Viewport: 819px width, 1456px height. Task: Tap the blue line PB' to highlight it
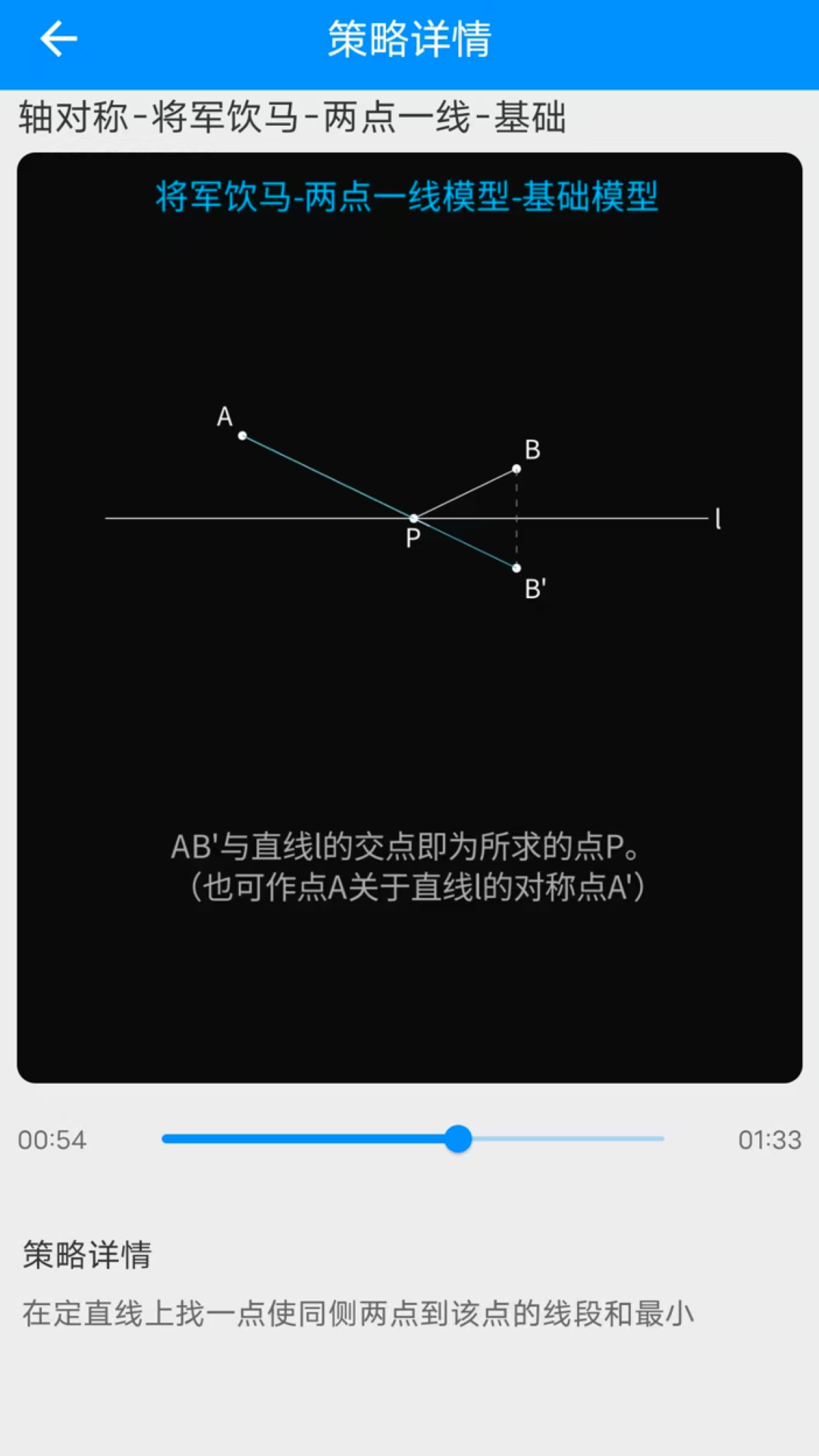(x=466, y=543)
